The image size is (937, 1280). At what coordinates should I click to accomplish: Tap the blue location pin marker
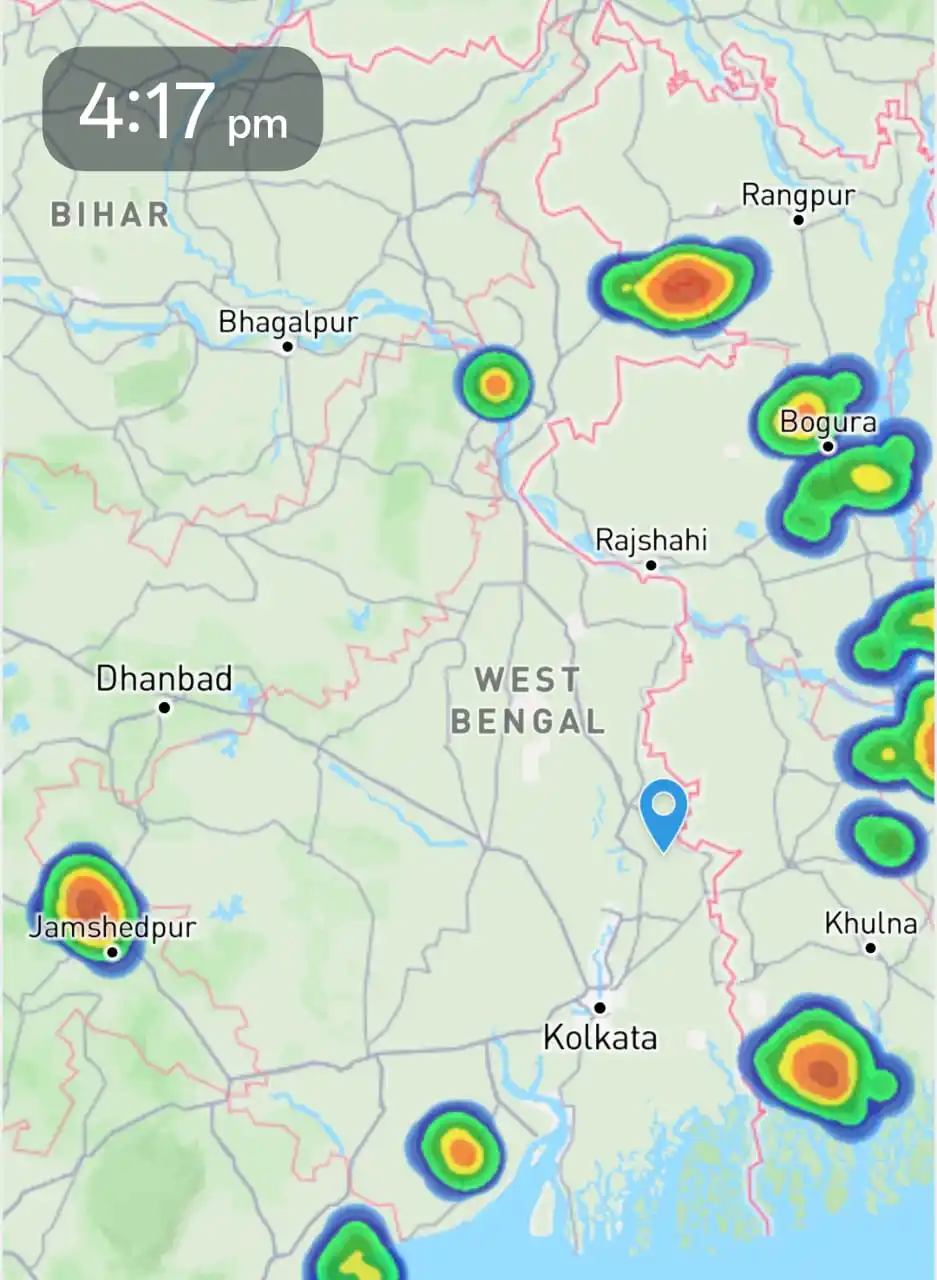[x=663, y=811]
